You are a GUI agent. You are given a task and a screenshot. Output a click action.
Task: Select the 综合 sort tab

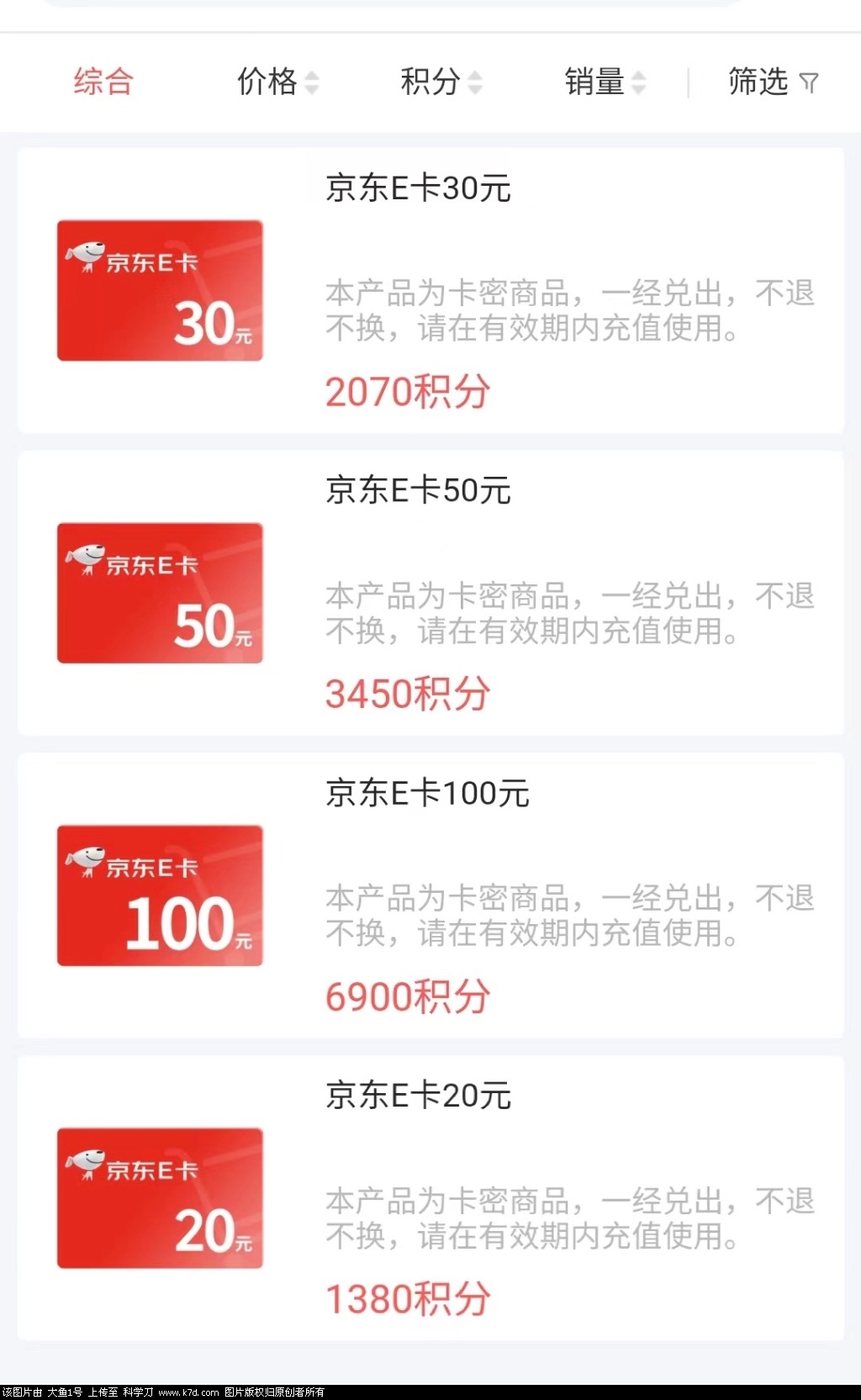[103, 82]
